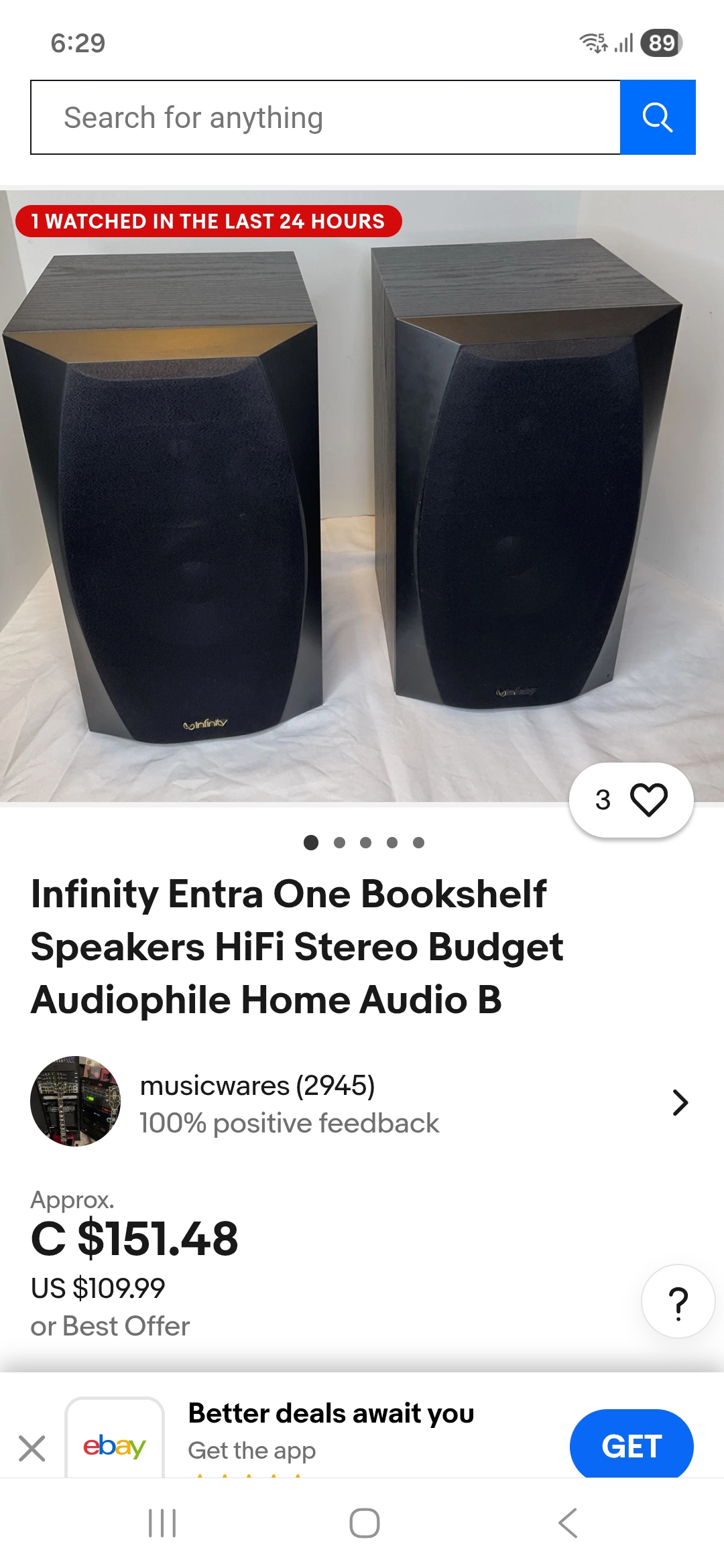Tap the blue search magnifier button
The width and height of the screenshot is (724, 1568).
658,117
